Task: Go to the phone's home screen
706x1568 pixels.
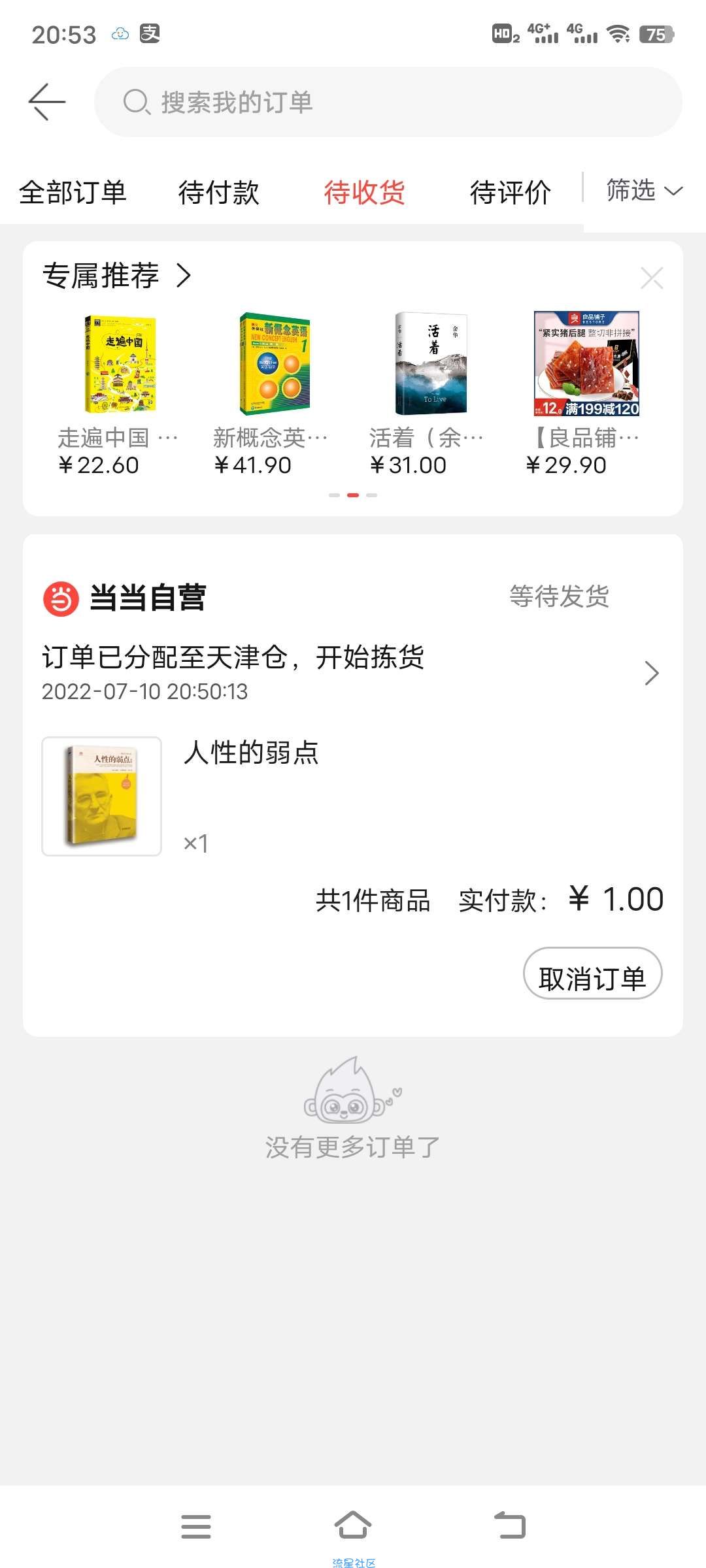Action: [353, 1527]
